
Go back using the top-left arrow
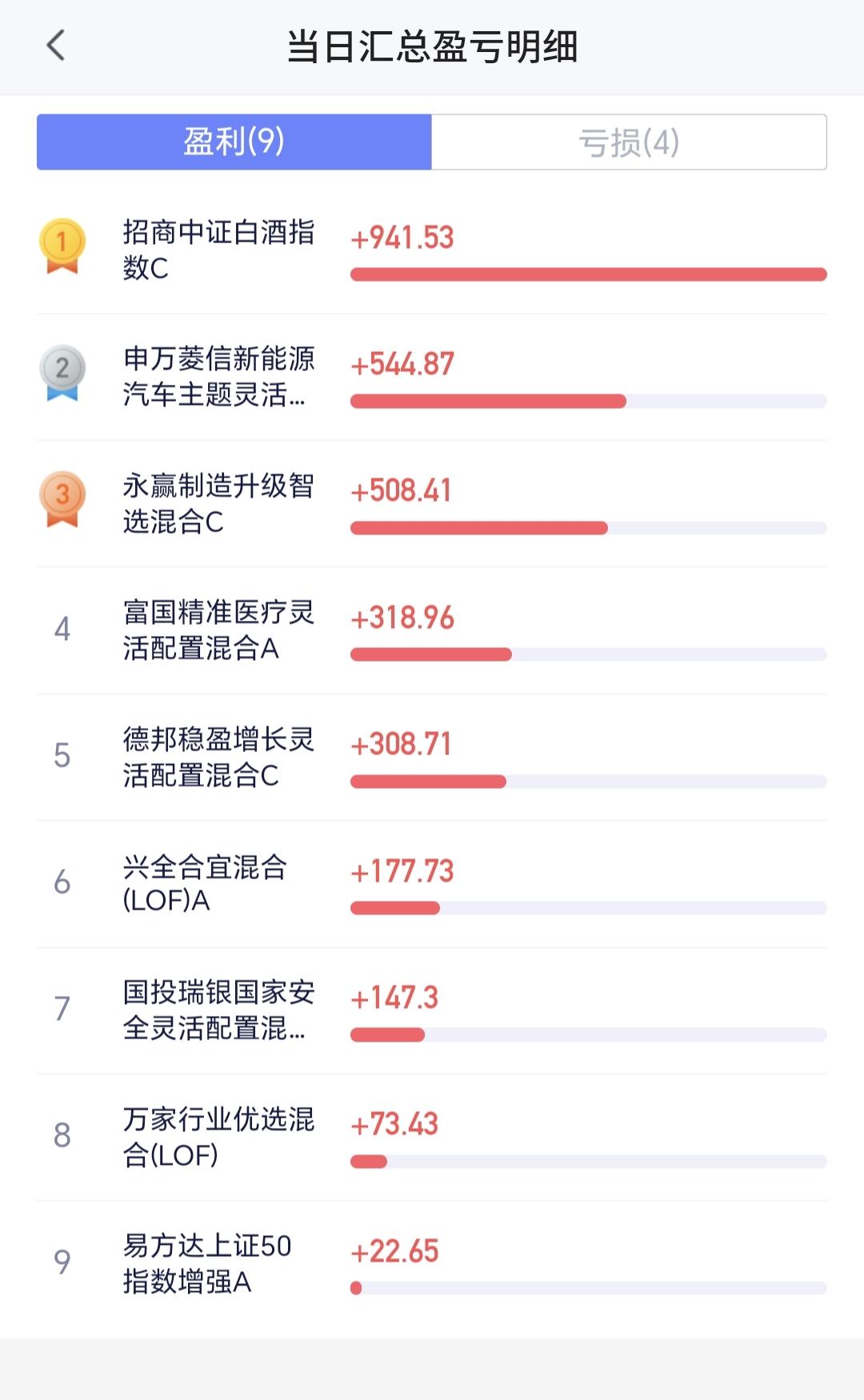click(56, 46)
